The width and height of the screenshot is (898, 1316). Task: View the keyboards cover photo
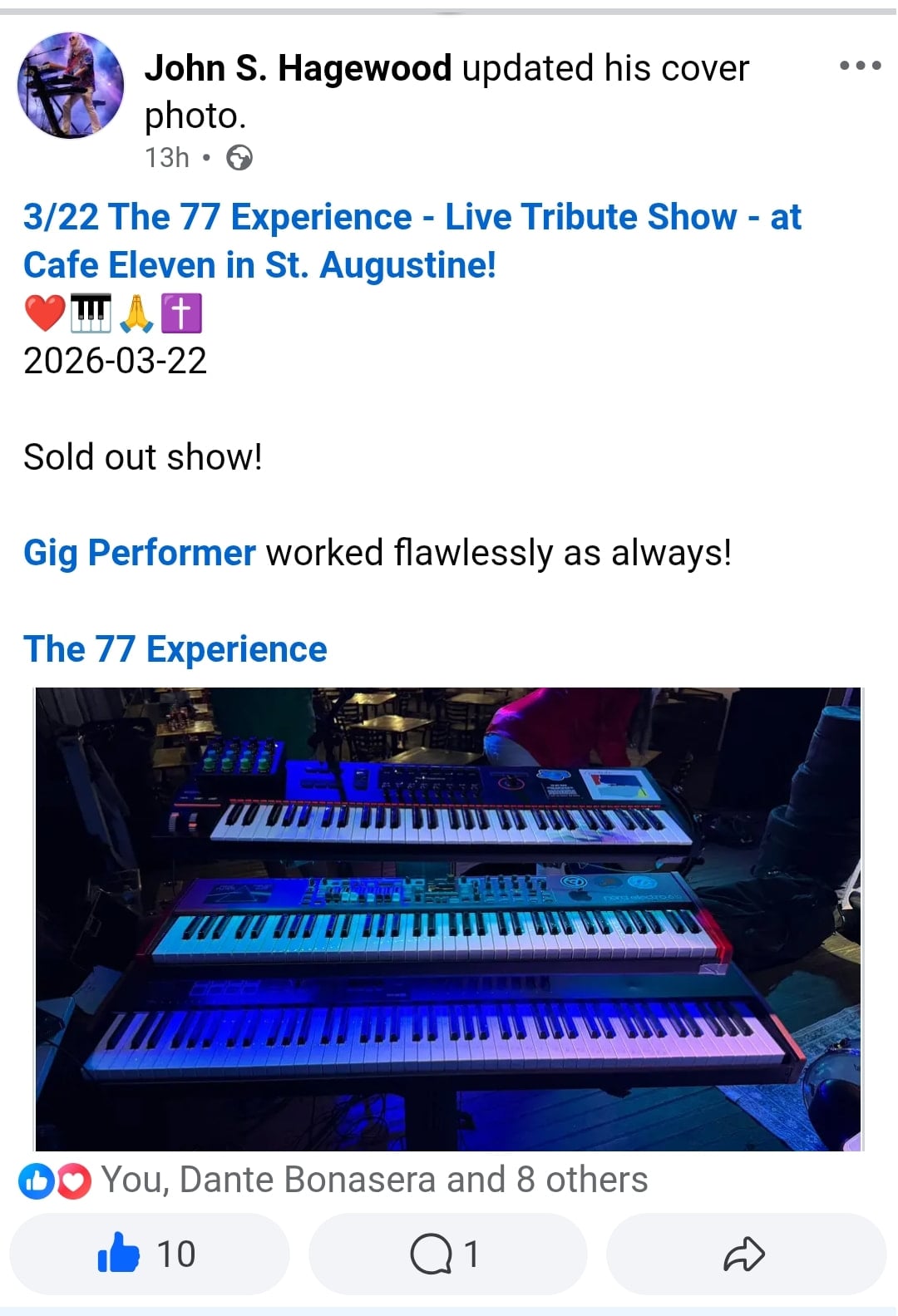click(x=448, y=919)
